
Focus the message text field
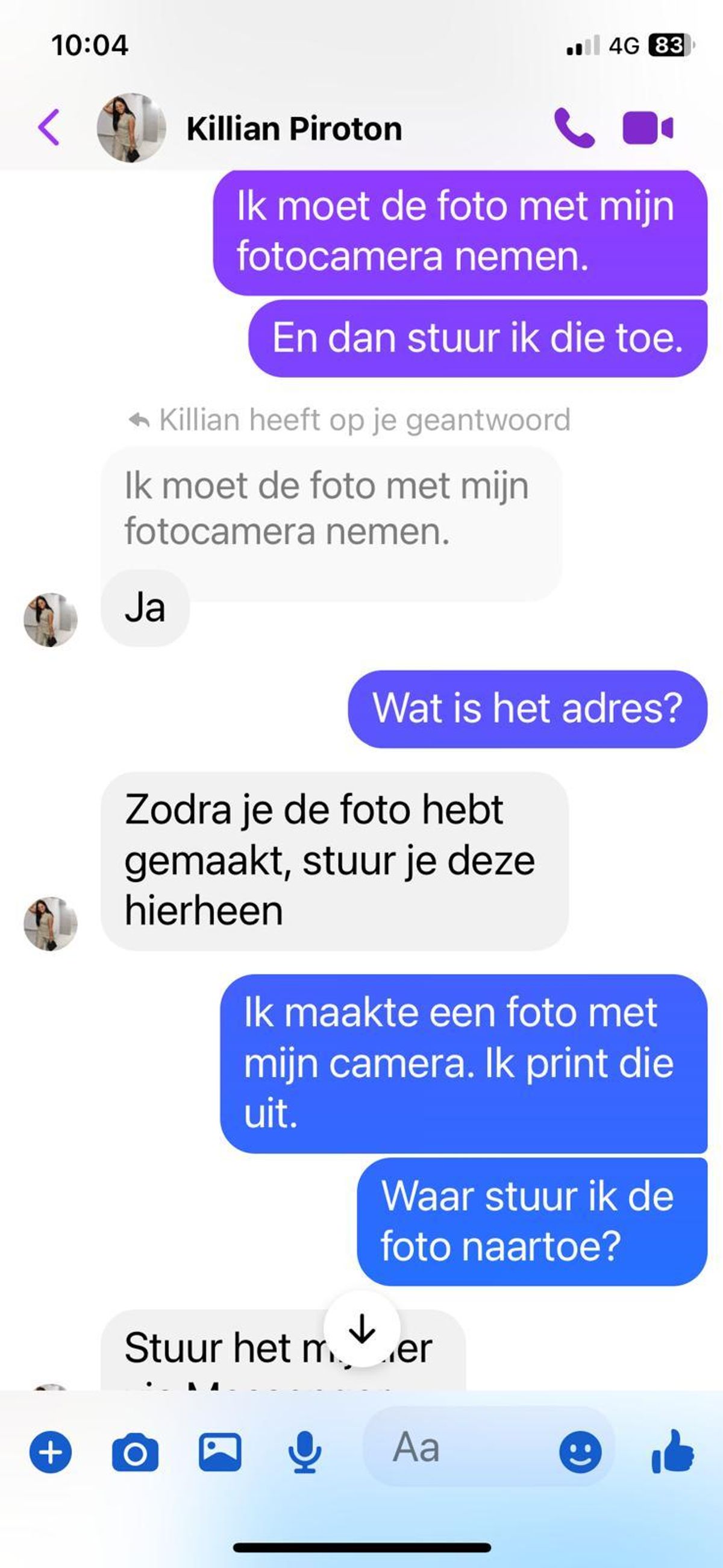coord(463,1447)
